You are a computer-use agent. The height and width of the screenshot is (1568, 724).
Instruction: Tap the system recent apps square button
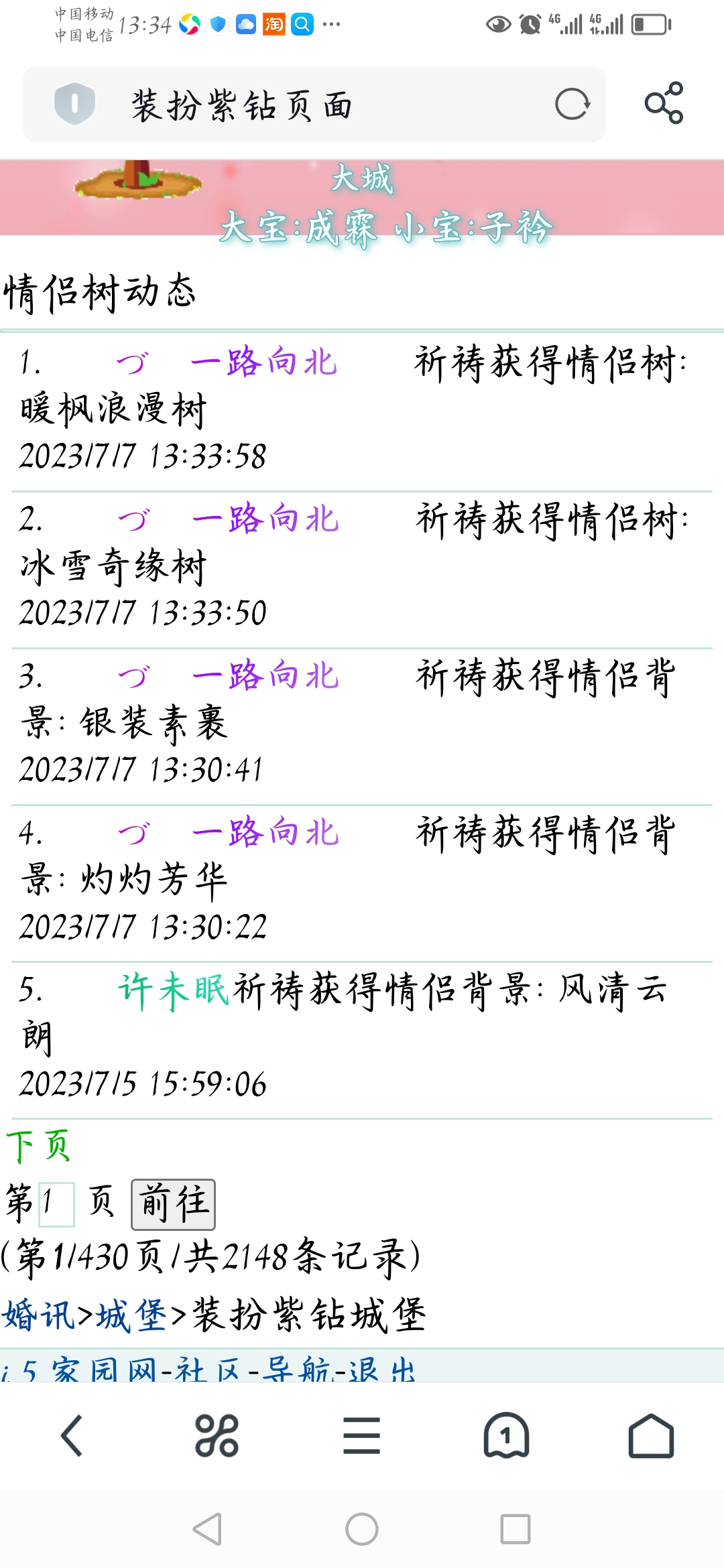coord(515,1529)
